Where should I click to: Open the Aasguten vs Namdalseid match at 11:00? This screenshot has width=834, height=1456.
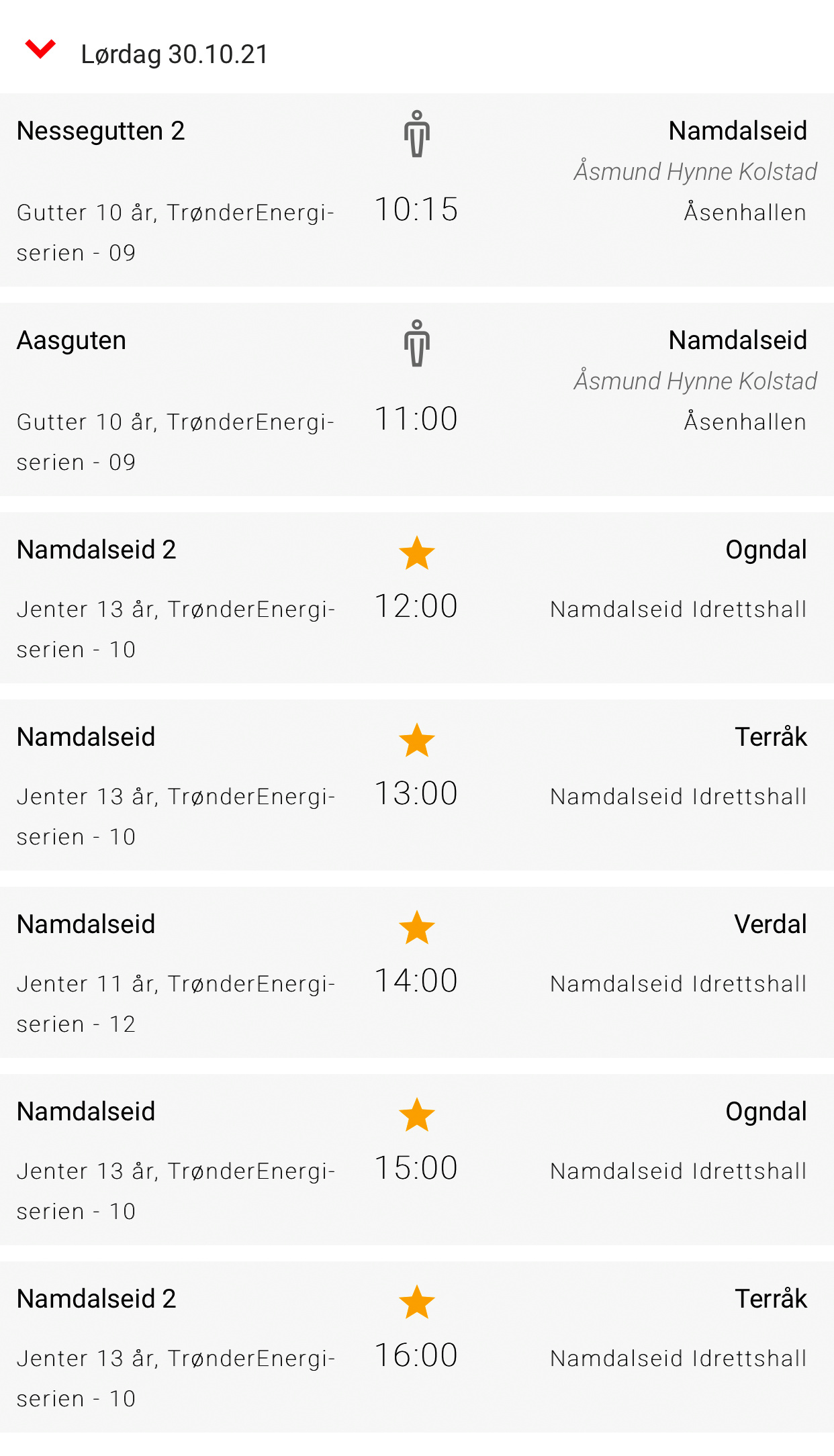417,399
